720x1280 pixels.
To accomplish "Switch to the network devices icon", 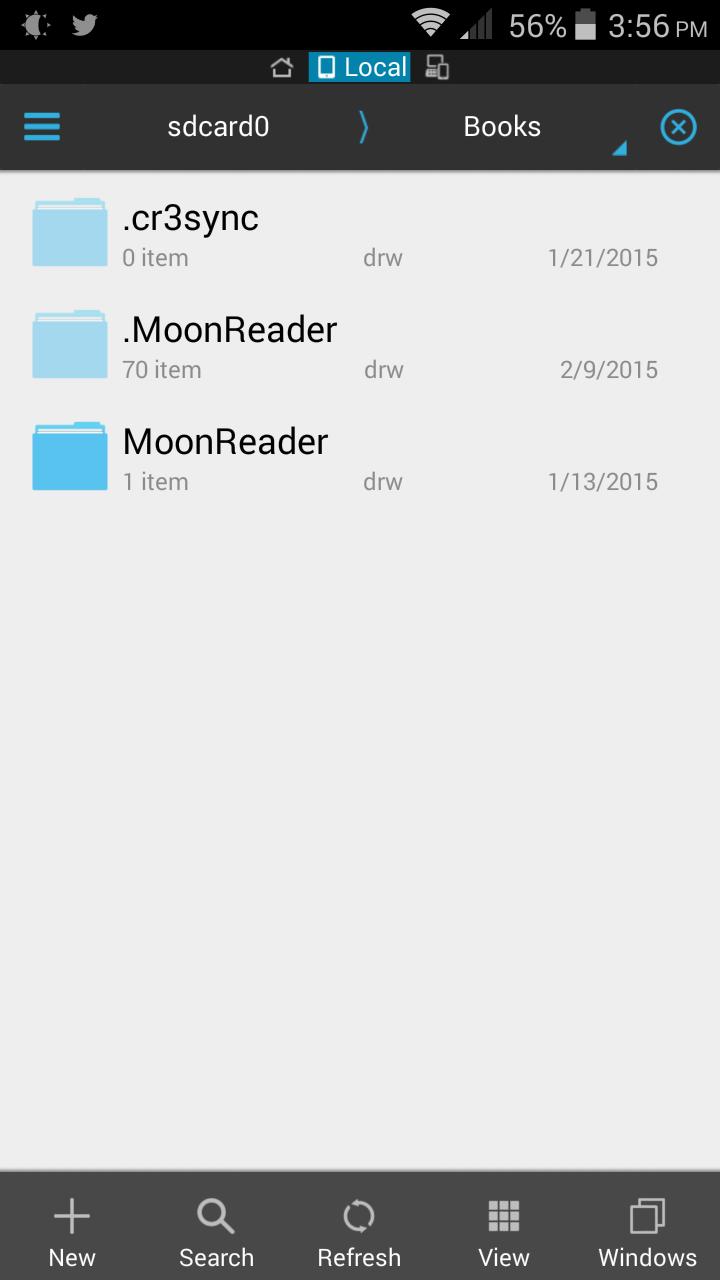I will click(x=437, y=68).
